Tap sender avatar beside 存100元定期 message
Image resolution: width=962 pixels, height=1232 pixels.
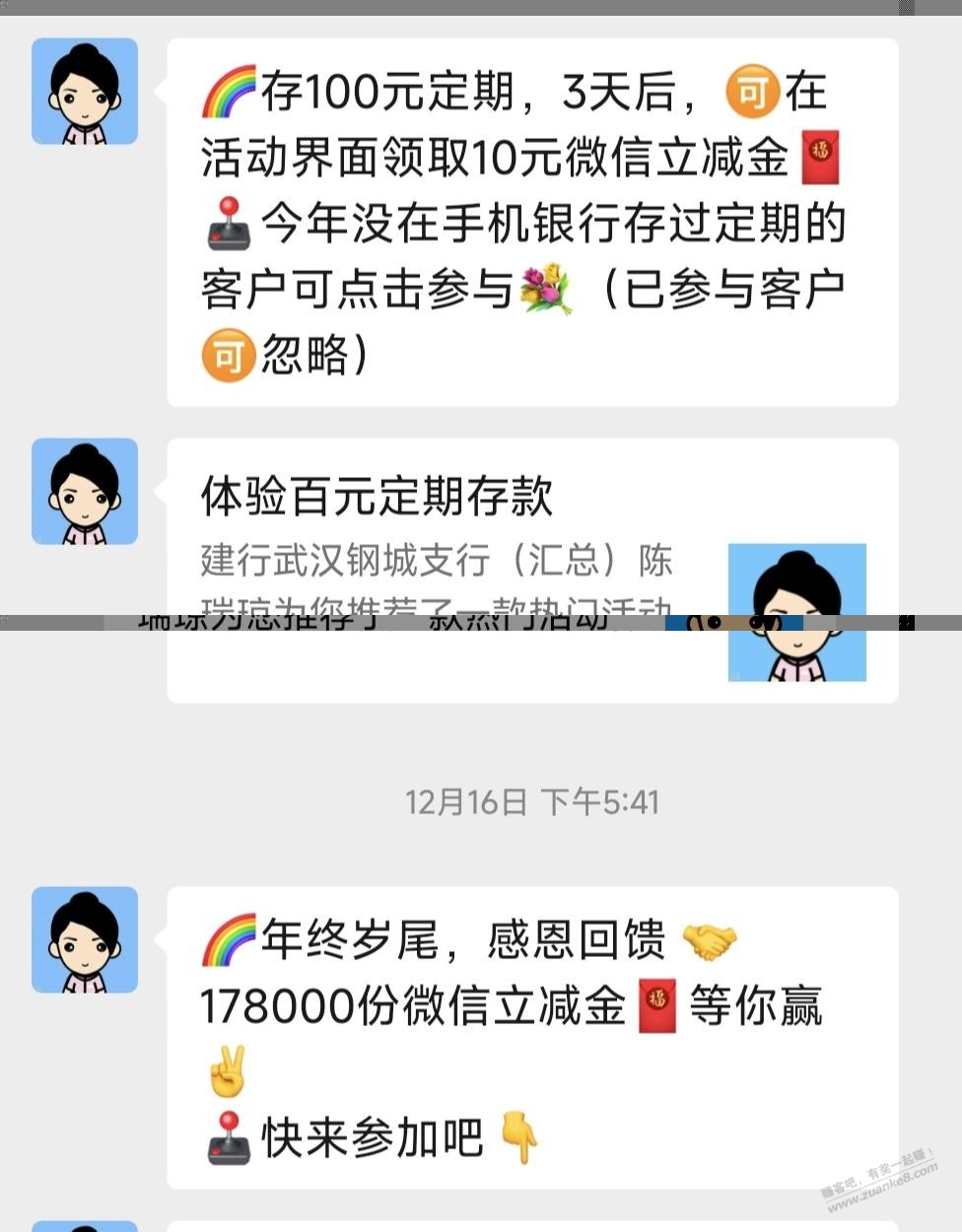[85, 92]
